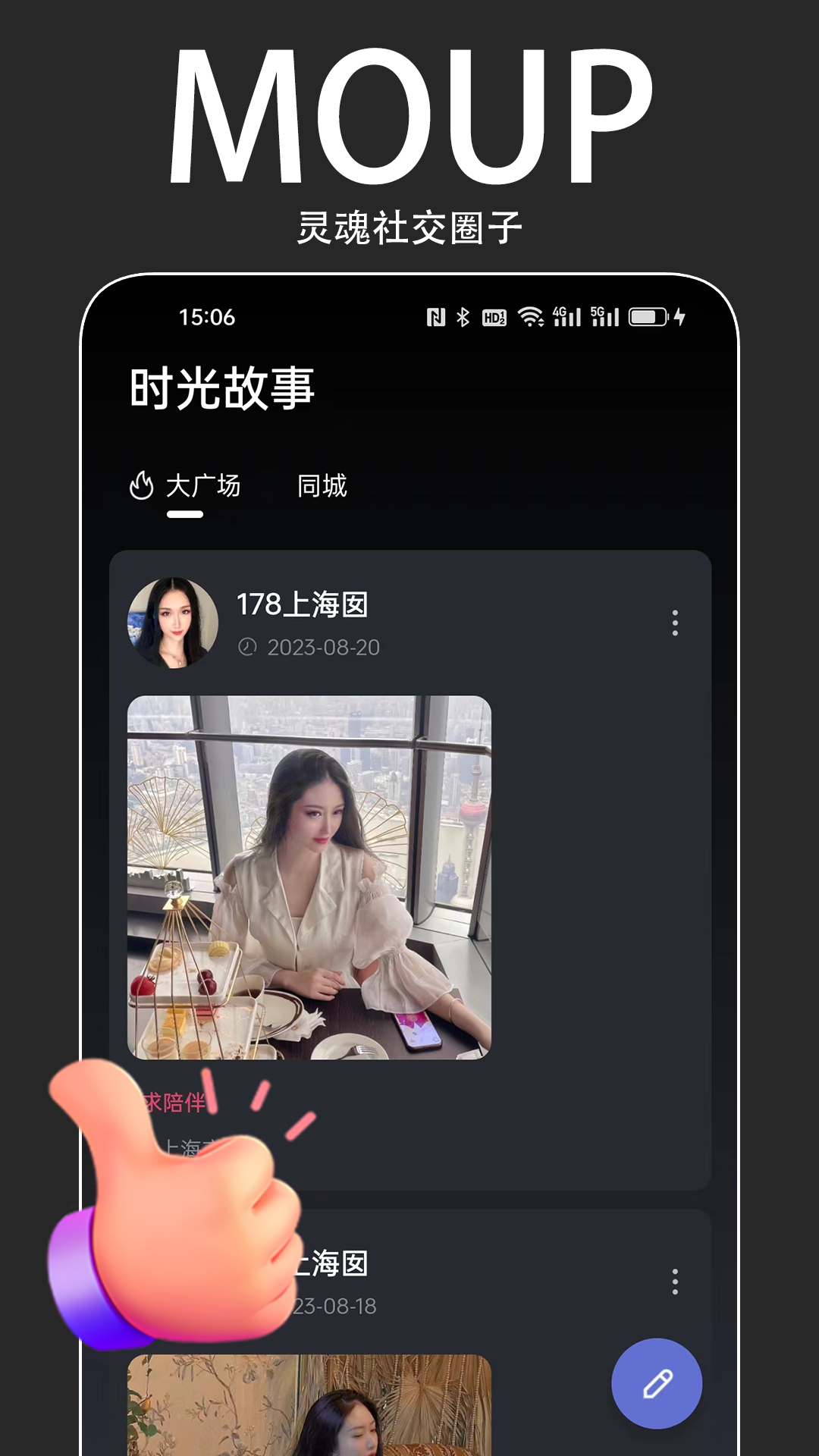Click the Wi-Fi status bar icon
This screenshot has height=1456, width=819.
[531, 315]
